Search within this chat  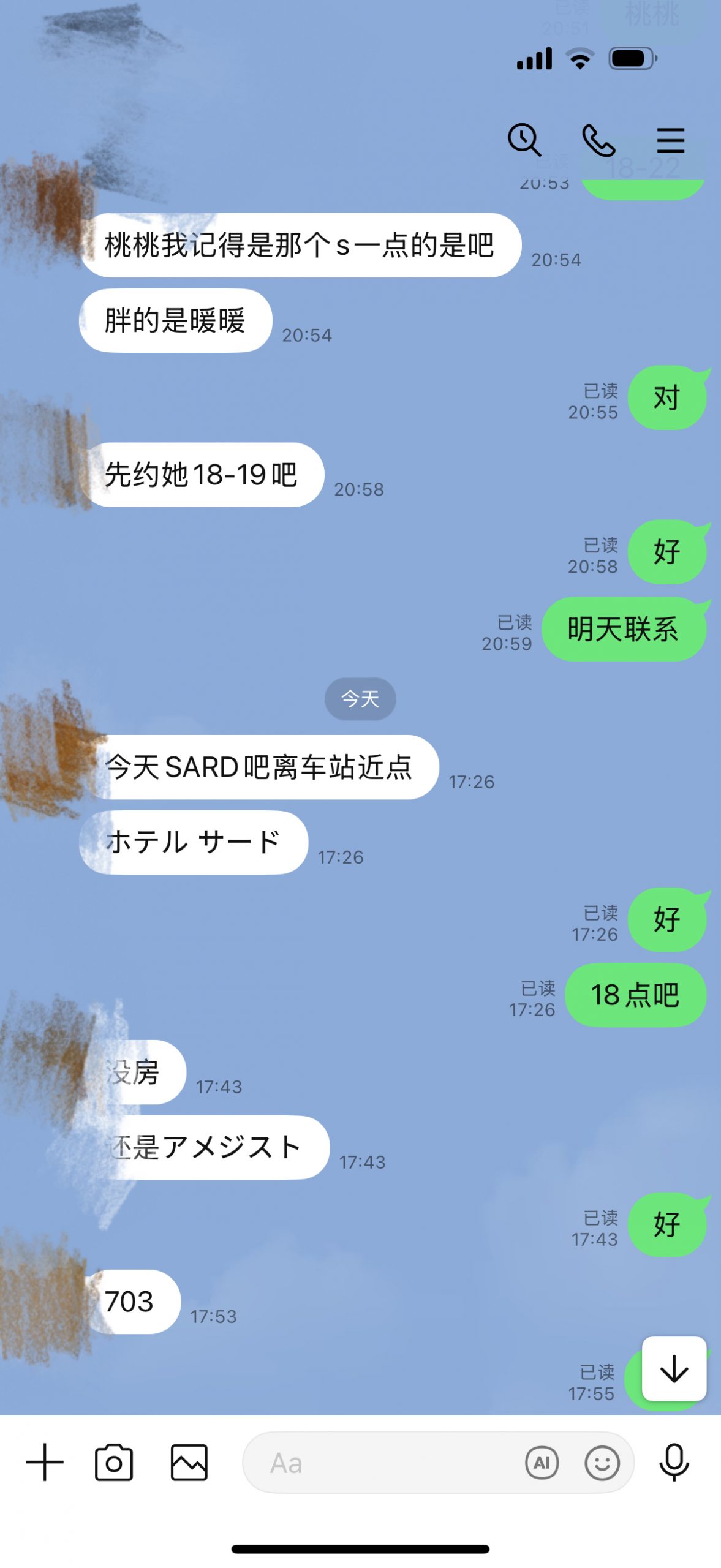[x=524, y=140]
